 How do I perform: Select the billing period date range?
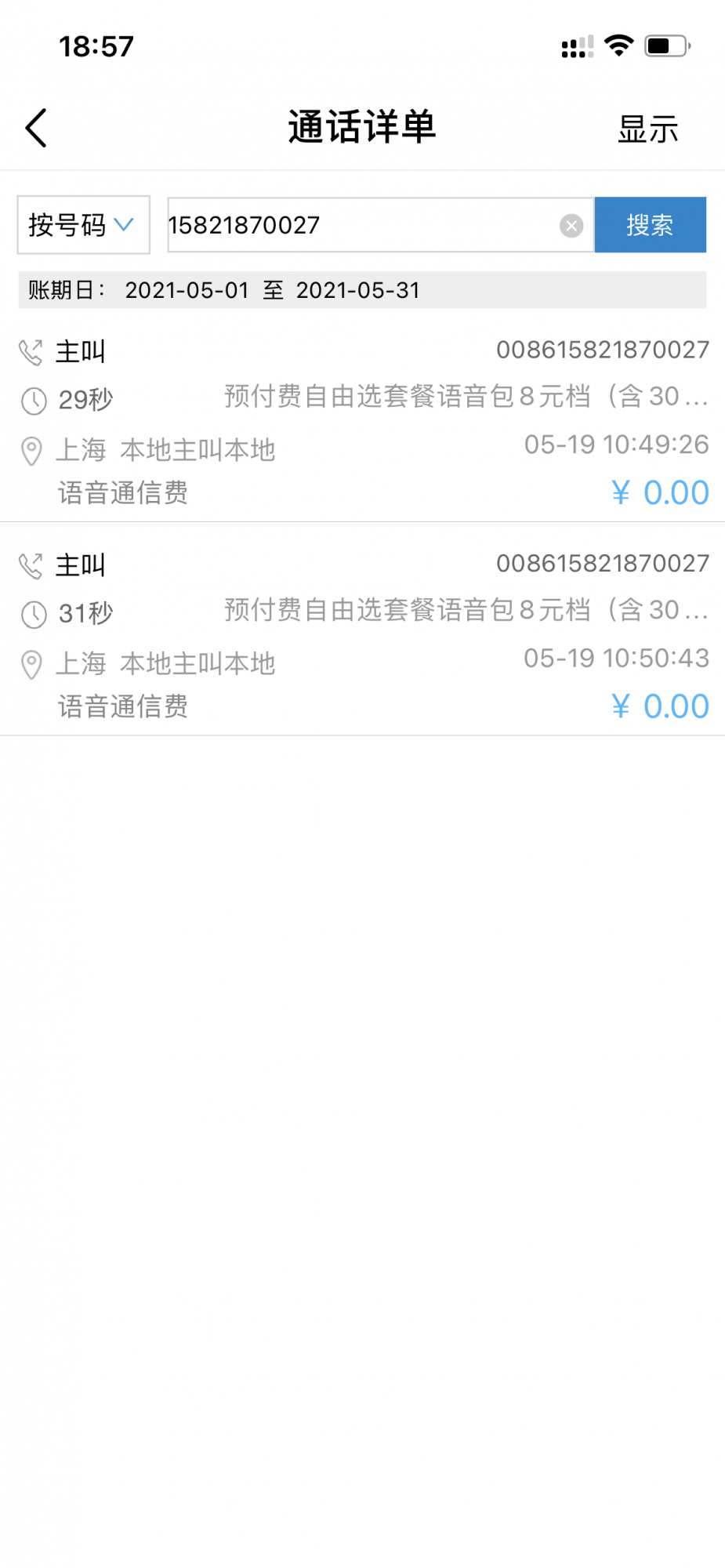[x=272, y=290]
